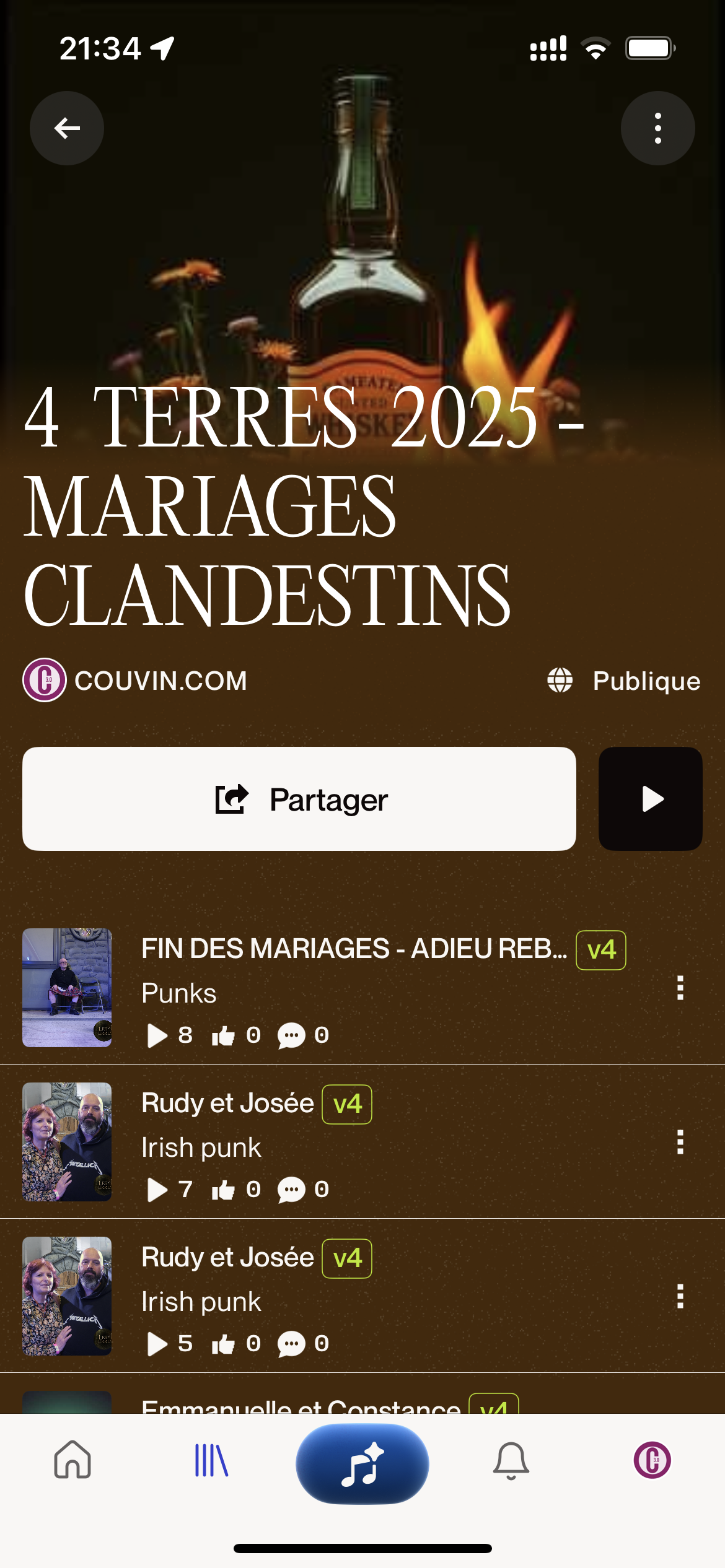Open the notifications bell

[511, 1460]
